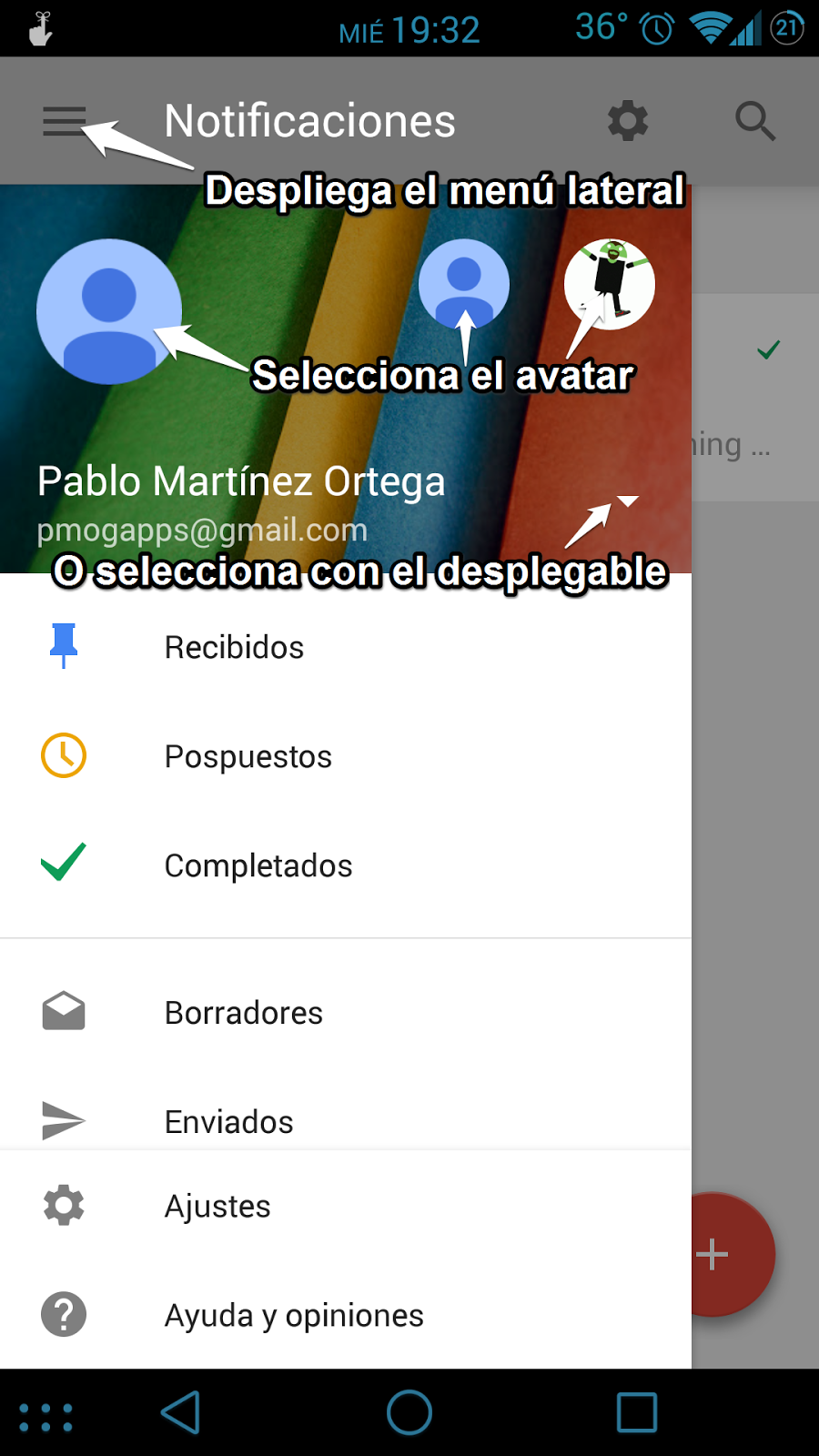Go to Recibidos
Screen dimensions: 819x1456
tap(234, 647)
